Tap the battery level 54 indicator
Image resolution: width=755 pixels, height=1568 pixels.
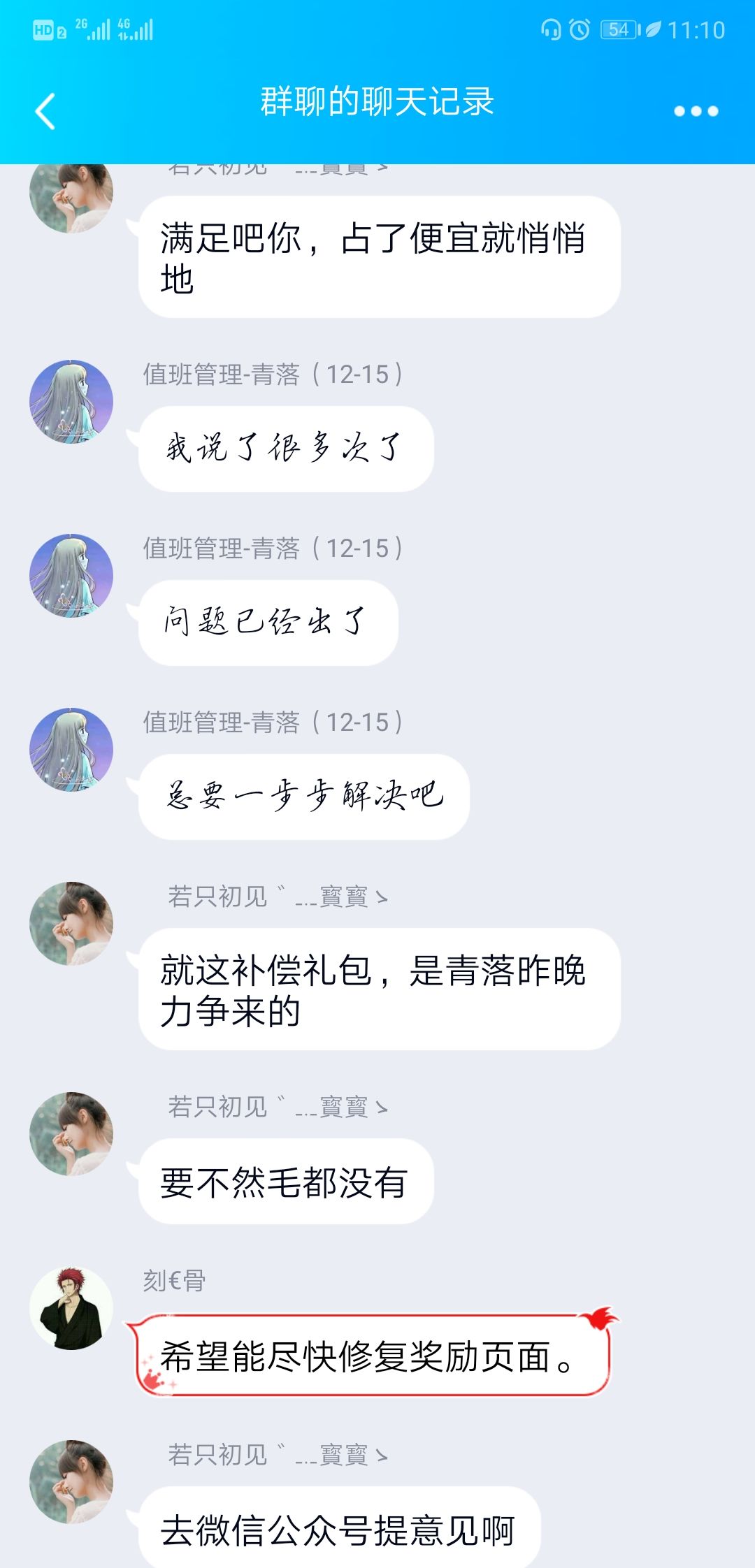tap(616, 29)
